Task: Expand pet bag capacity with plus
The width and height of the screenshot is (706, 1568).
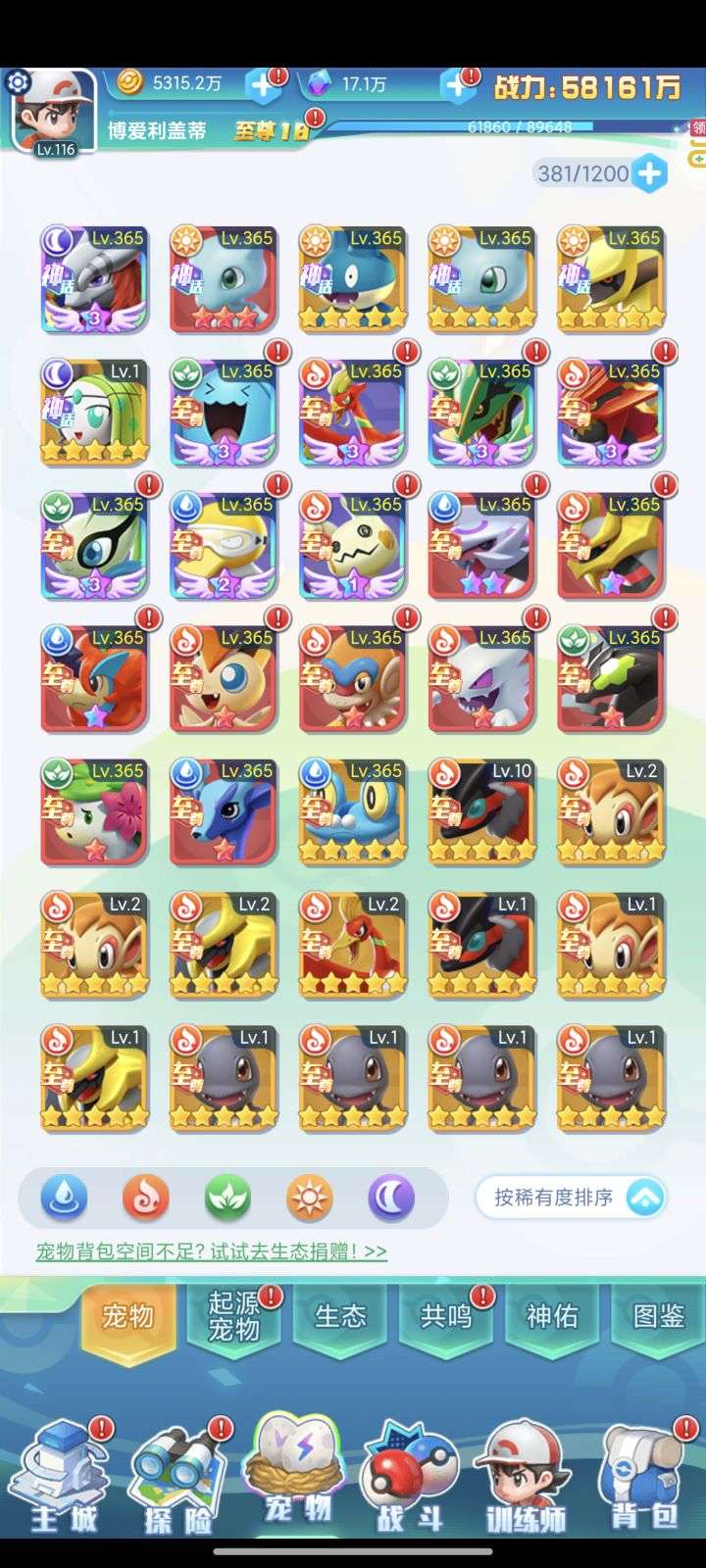Action: (649, 174)
